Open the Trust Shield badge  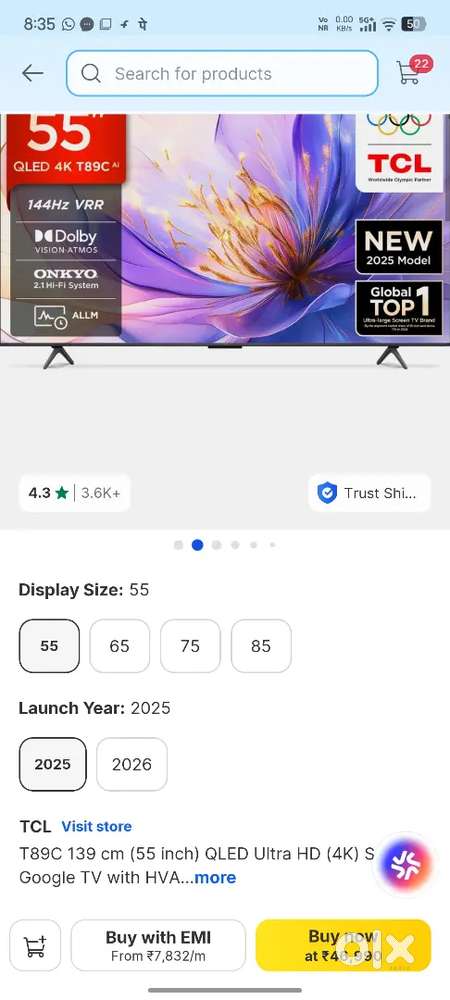pyautogui.click(x=370, y=493)
